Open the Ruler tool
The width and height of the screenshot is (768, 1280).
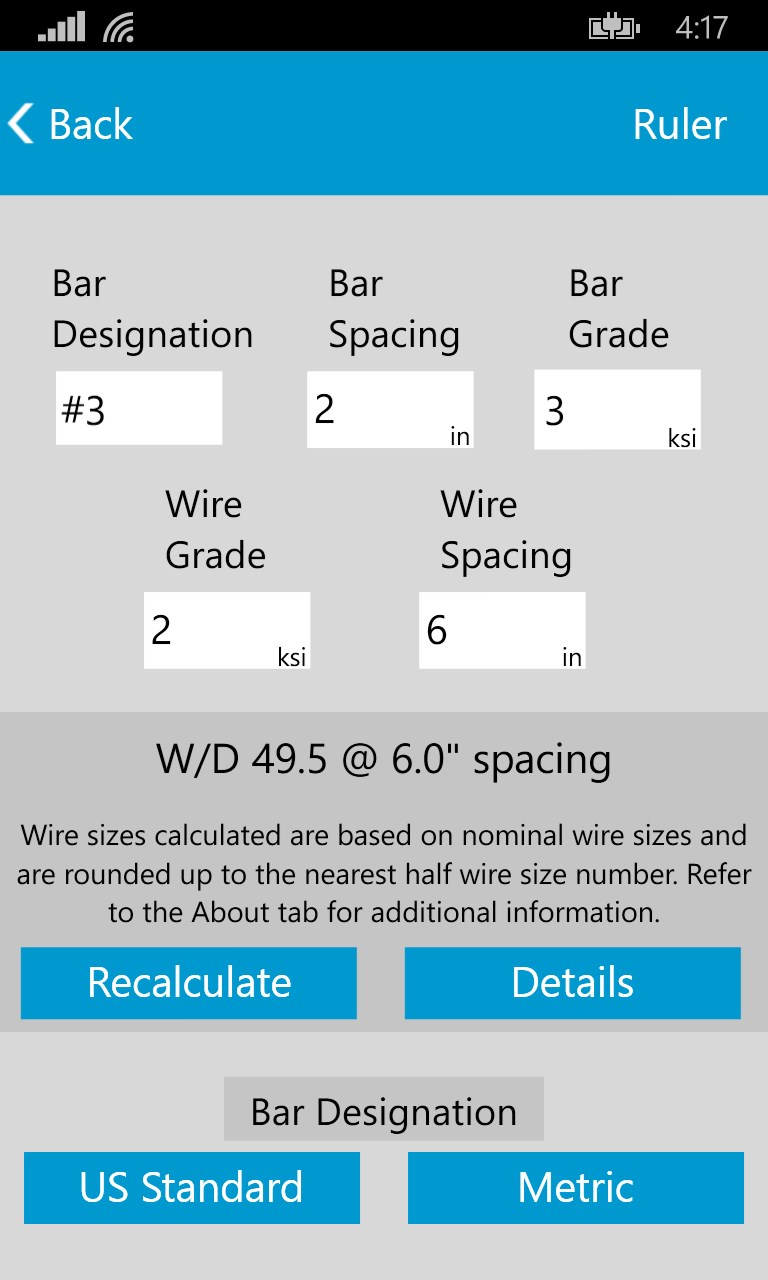[x=679, y=125]
